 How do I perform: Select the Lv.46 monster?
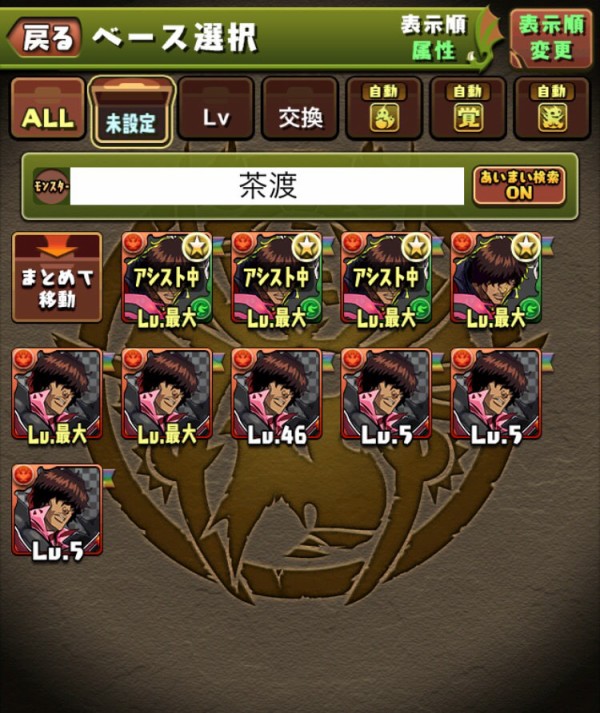(276, 393)
